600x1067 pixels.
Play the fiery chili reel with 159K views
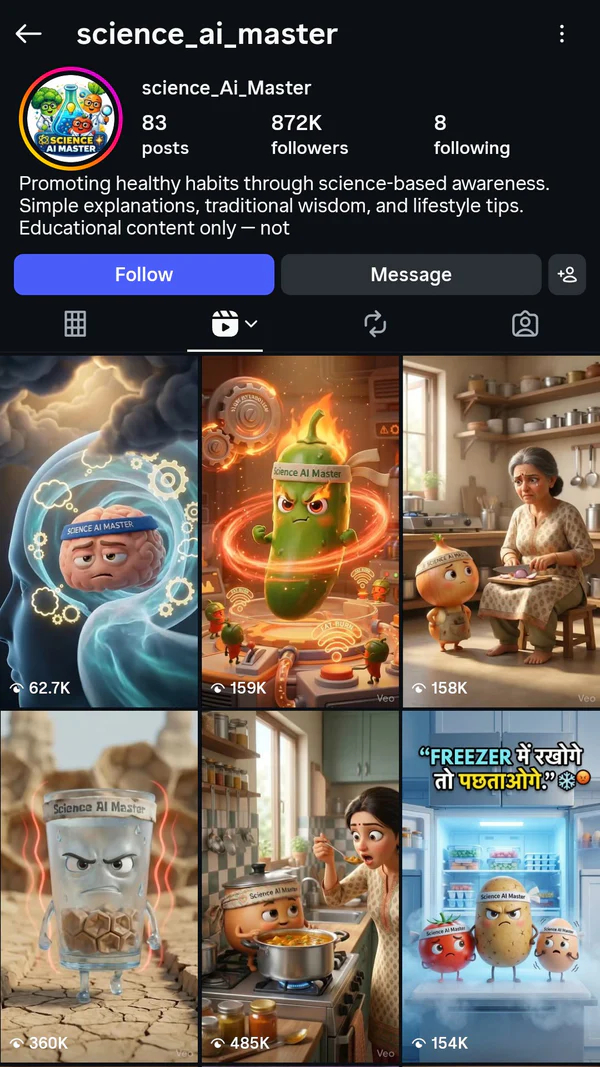coord(300,530)
